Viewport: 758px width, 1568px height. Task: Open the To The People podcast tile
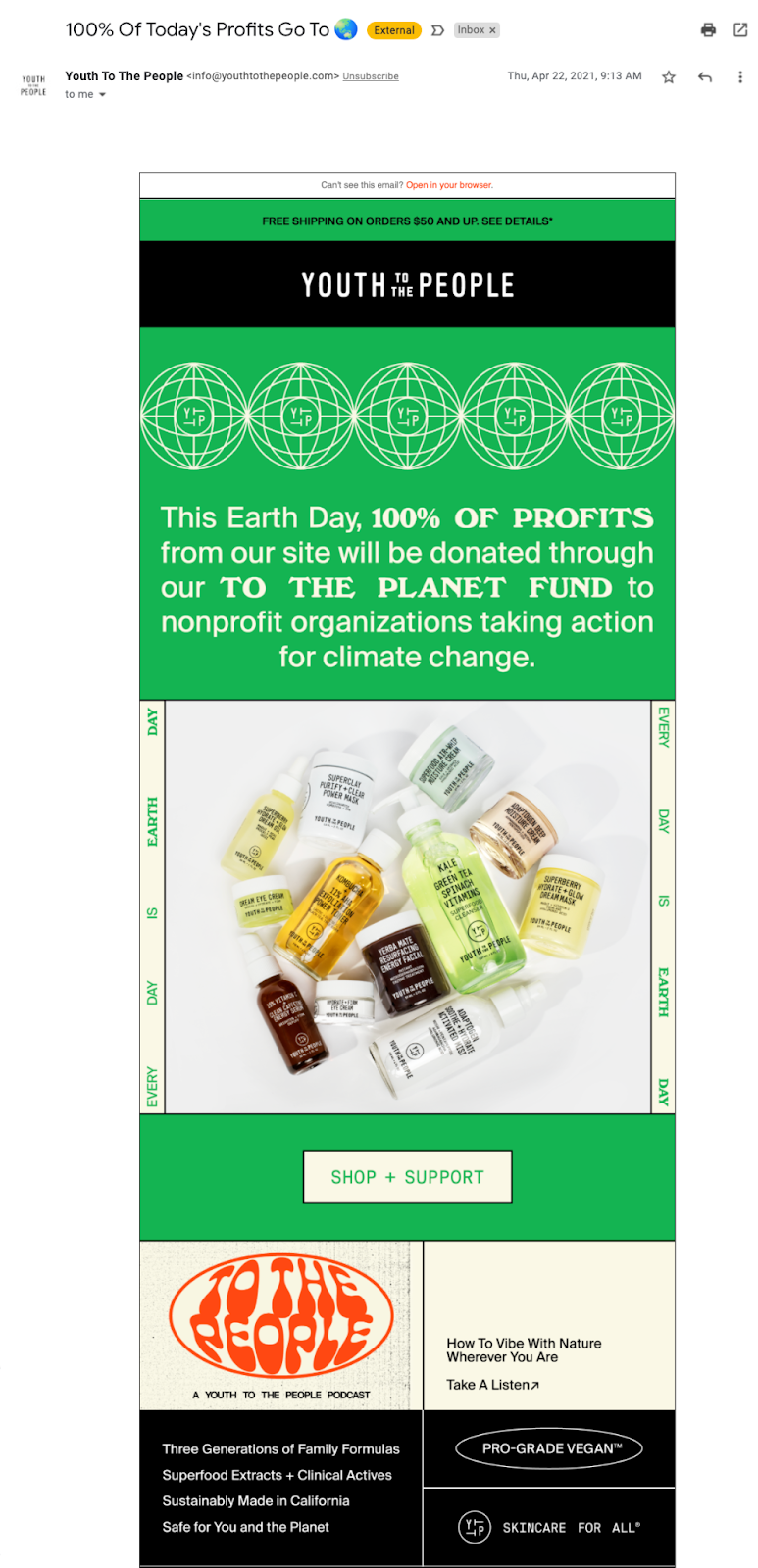[x=281, y=1325]
